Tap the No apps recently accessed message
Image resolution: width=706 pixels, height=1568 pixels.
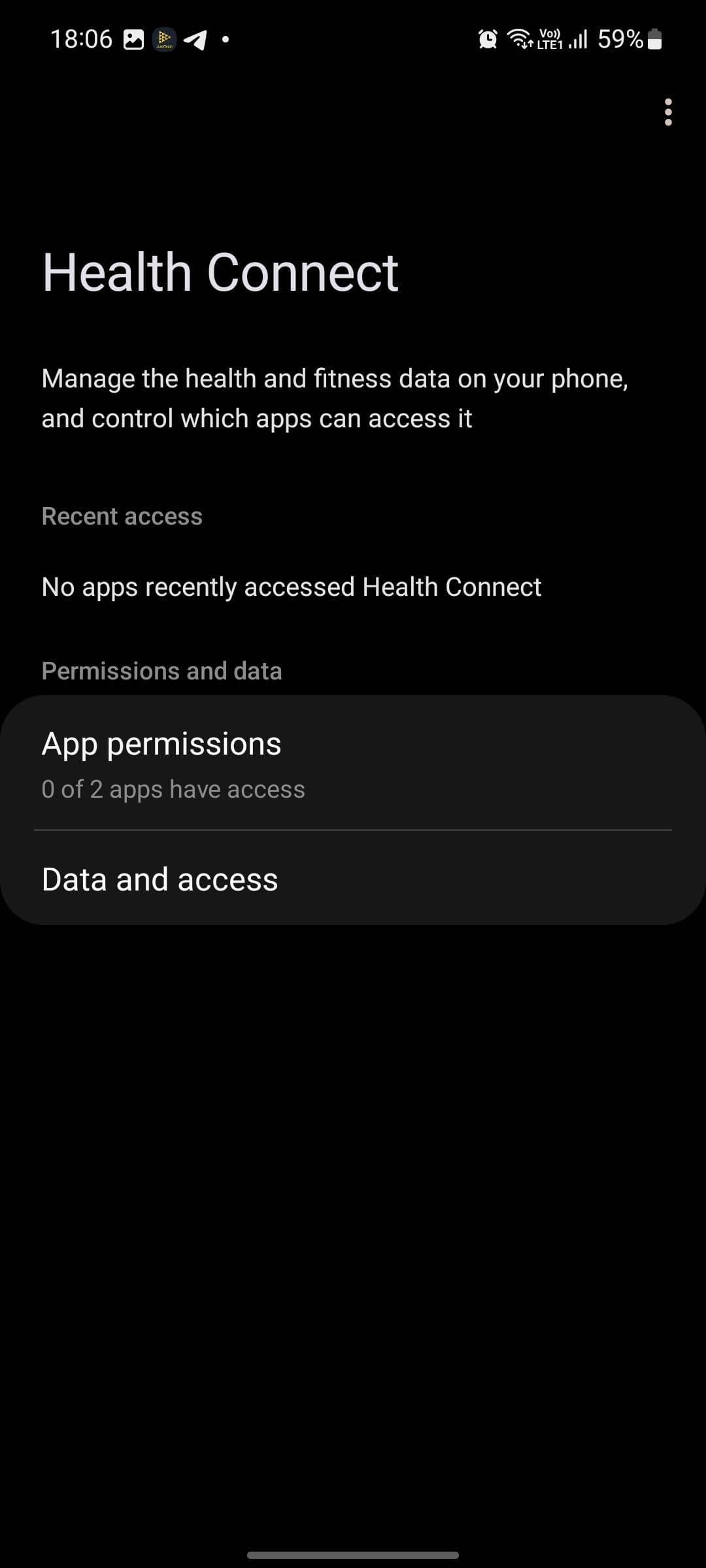[291, 587]
